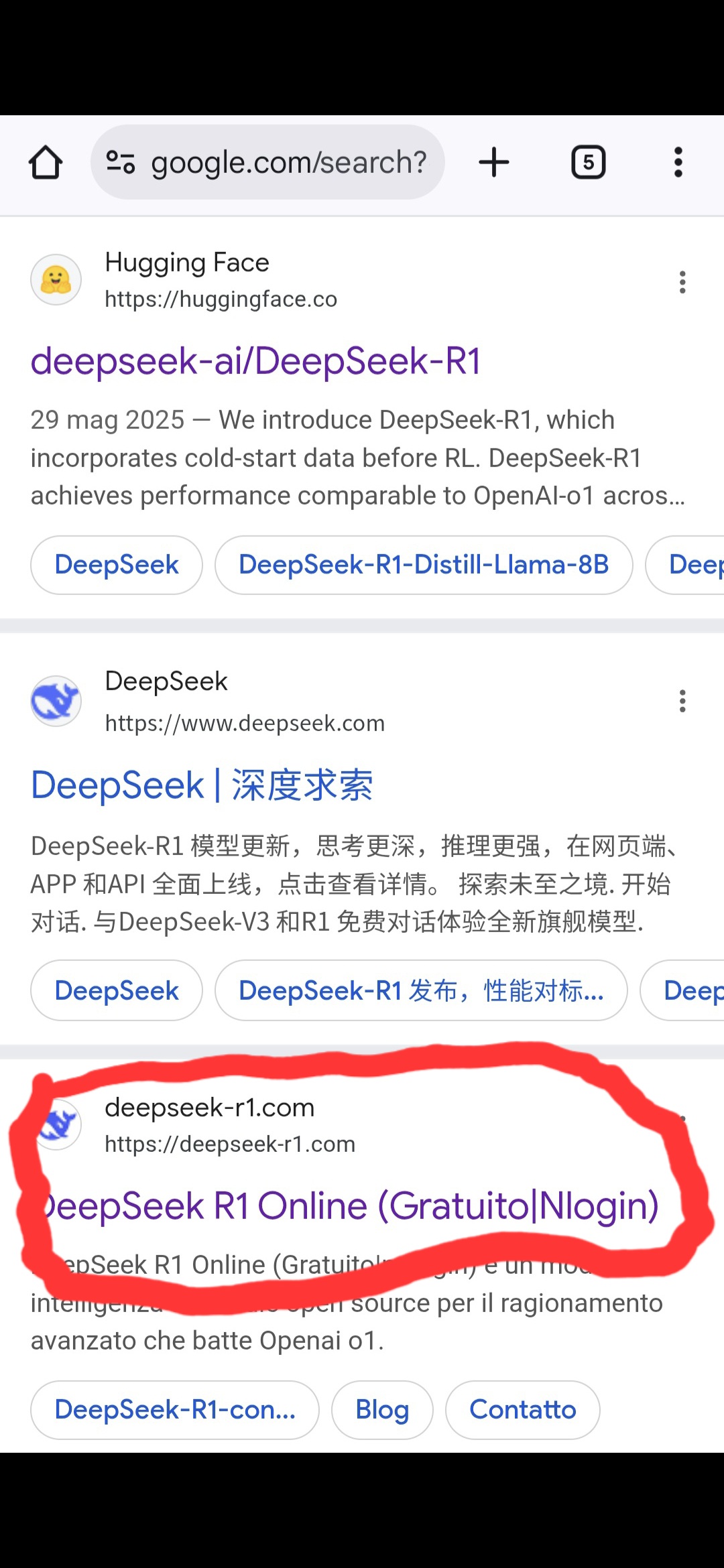
Task: Open the deepseek-ai/DeepSeek-R1 result
Action: pos(255,361)
